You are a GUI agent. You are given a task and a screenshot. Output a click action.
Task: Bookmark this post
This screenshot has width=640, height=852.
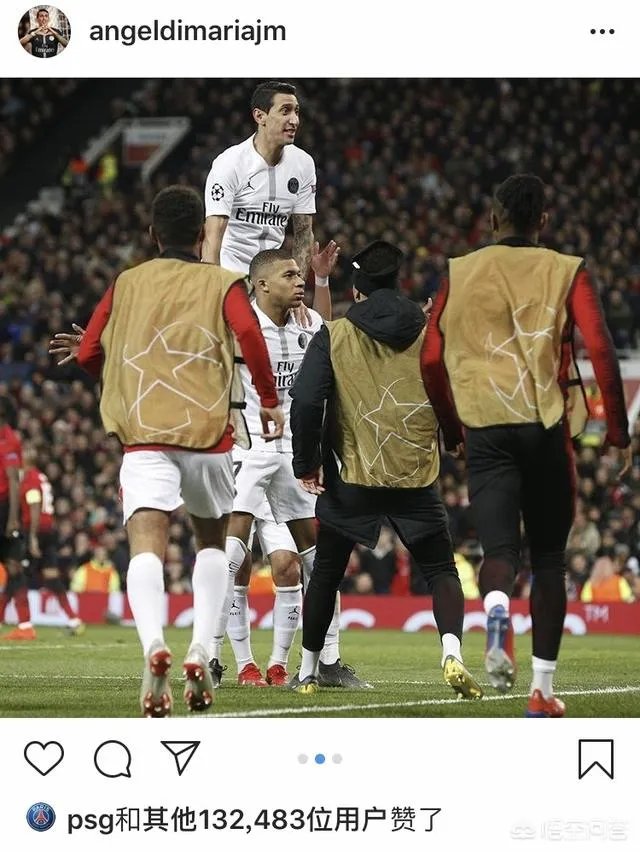pos(596,759)
